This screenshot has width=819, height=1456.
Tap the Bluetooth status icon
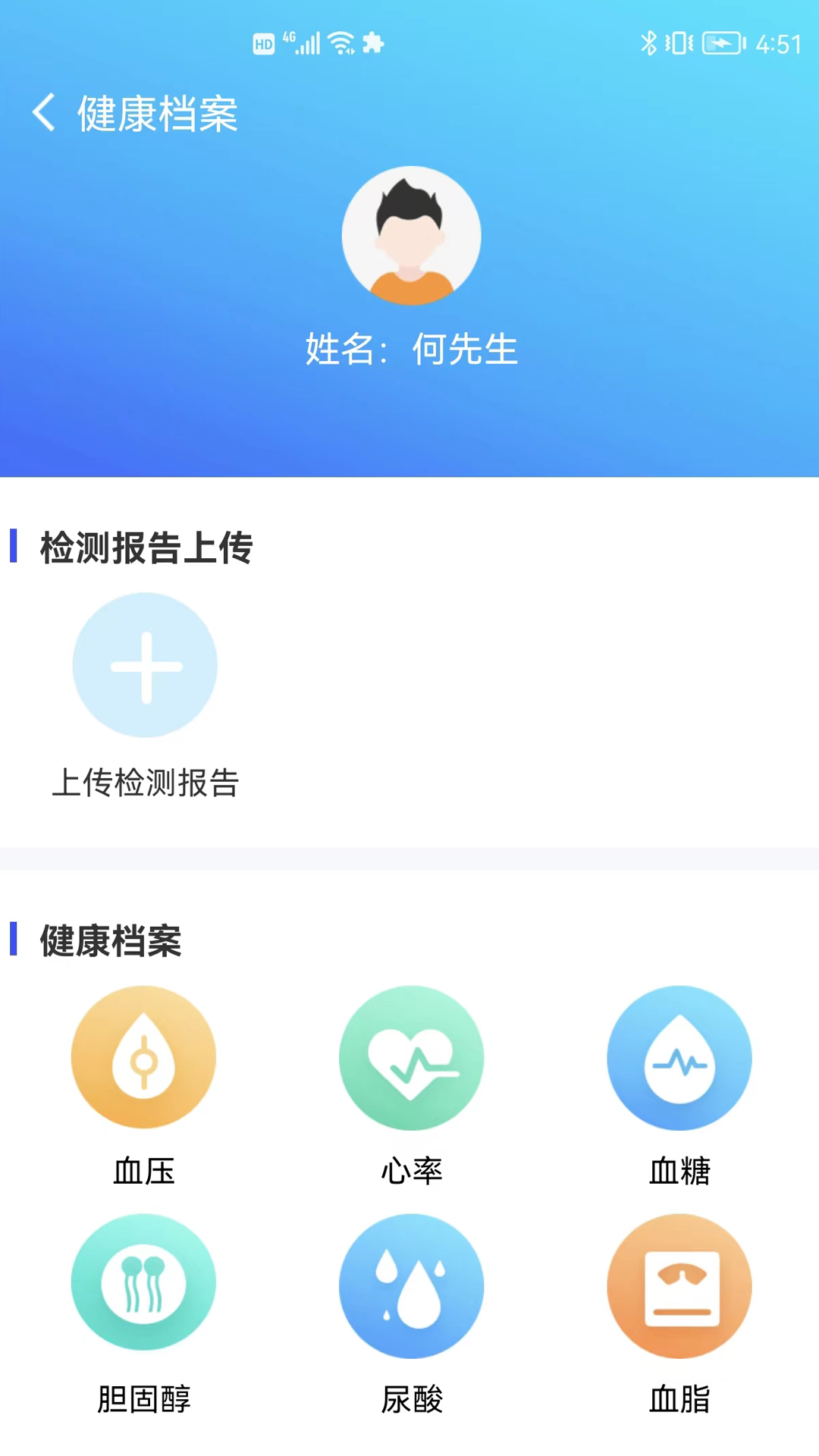[648, 43]
